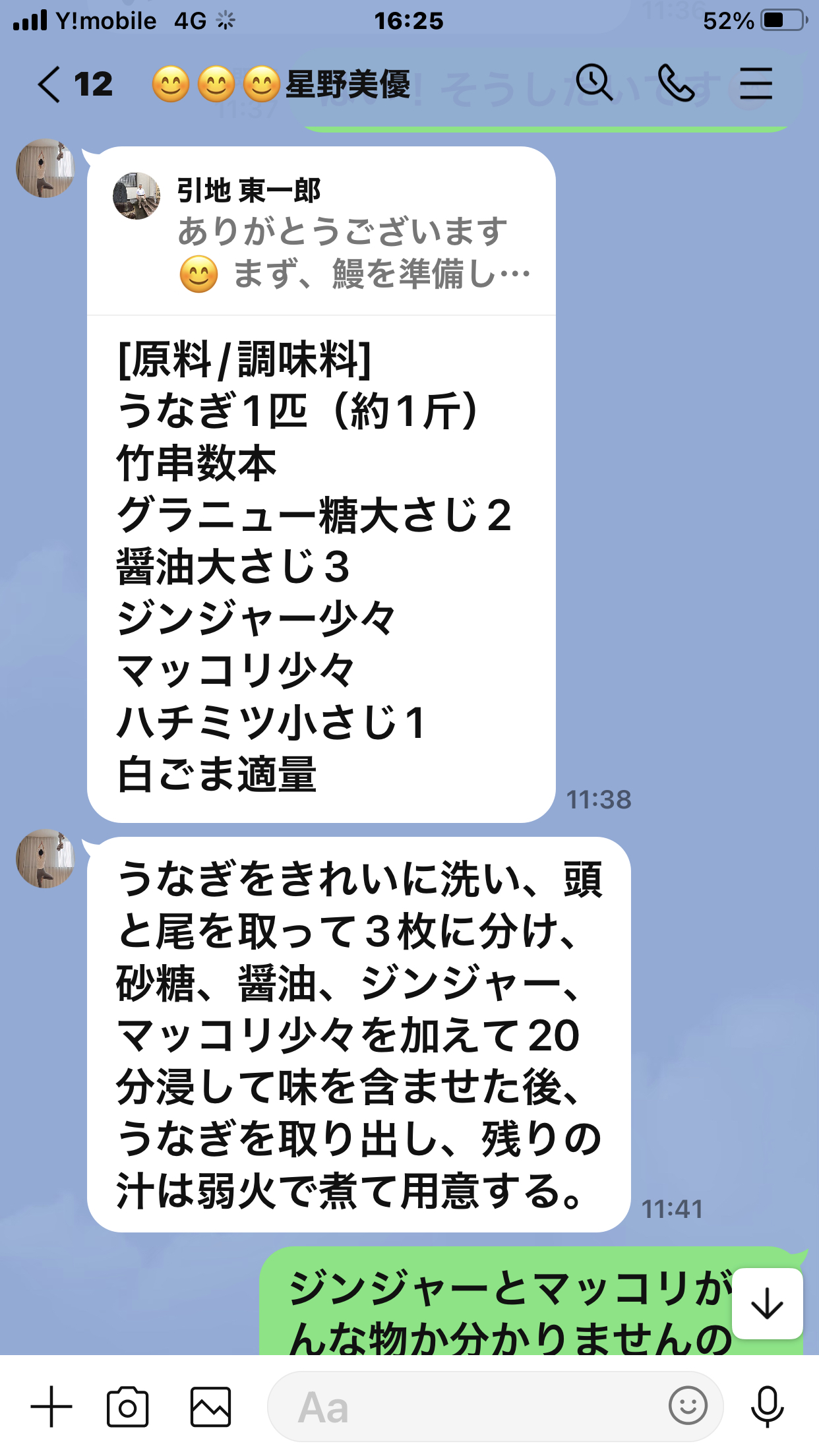This screenshot has height=1456, width=819.
Task: Open the photo gallery picker
Action: [211, 1407]
